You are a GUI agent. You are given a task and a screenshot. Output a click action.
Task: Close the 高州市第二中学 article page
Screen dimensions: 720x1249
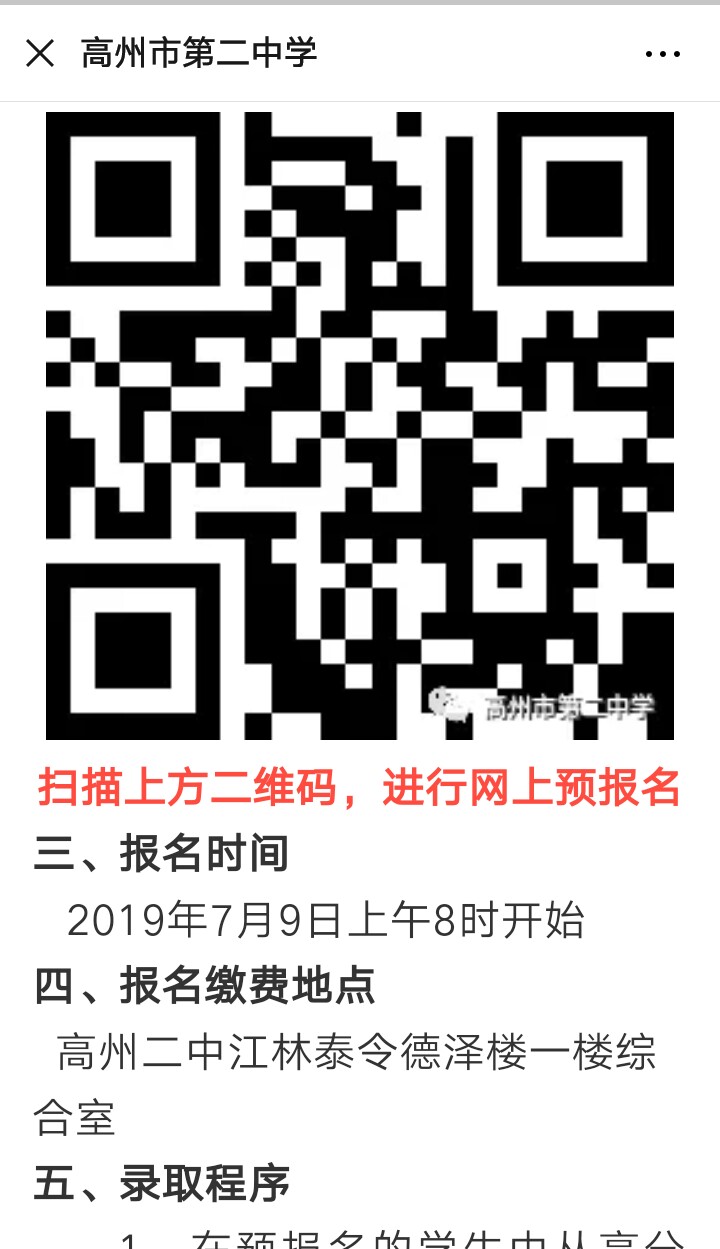pos(40,53)
